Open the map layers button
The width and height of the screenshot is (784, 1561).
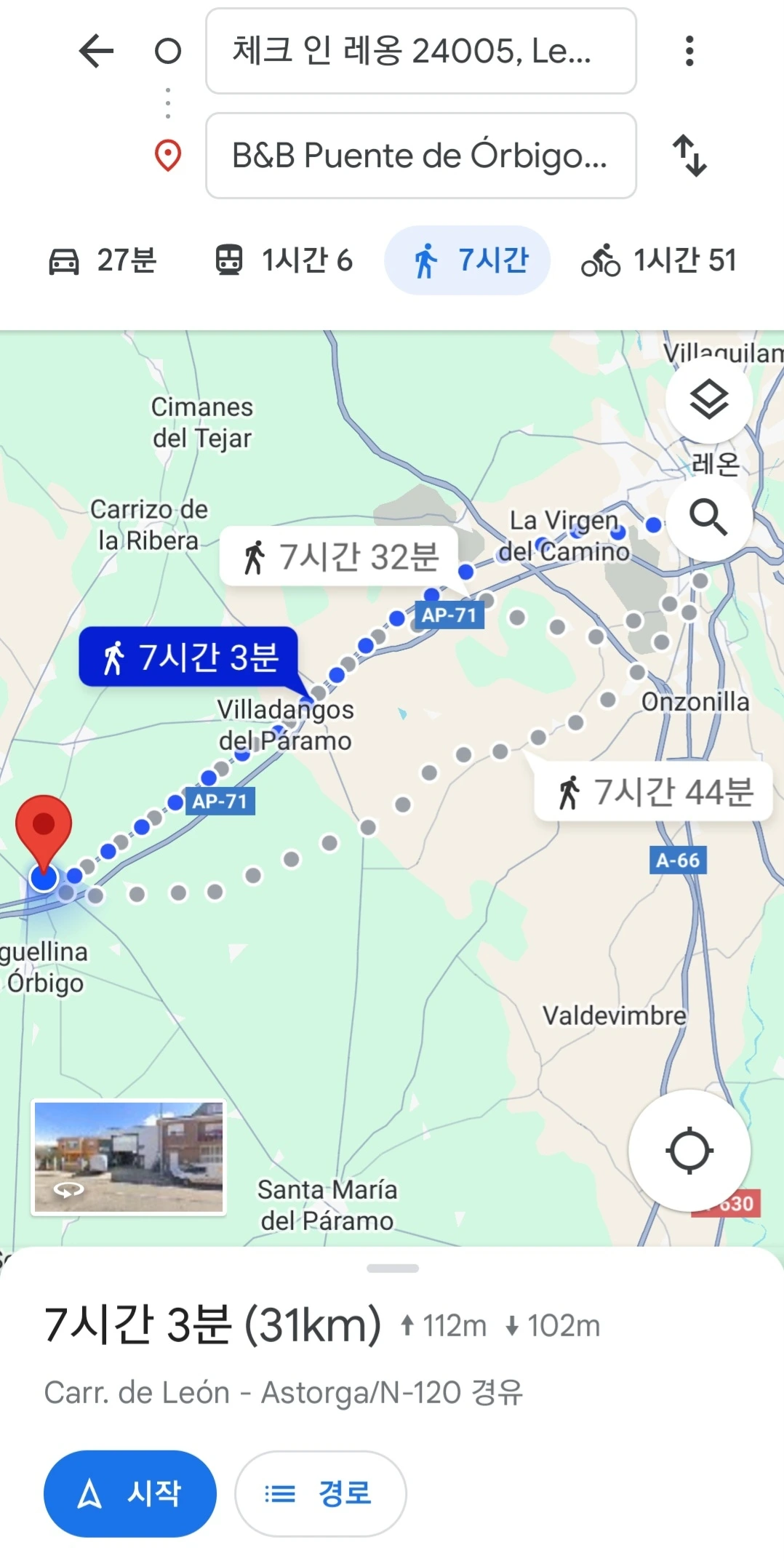click(x=708, y=399)
